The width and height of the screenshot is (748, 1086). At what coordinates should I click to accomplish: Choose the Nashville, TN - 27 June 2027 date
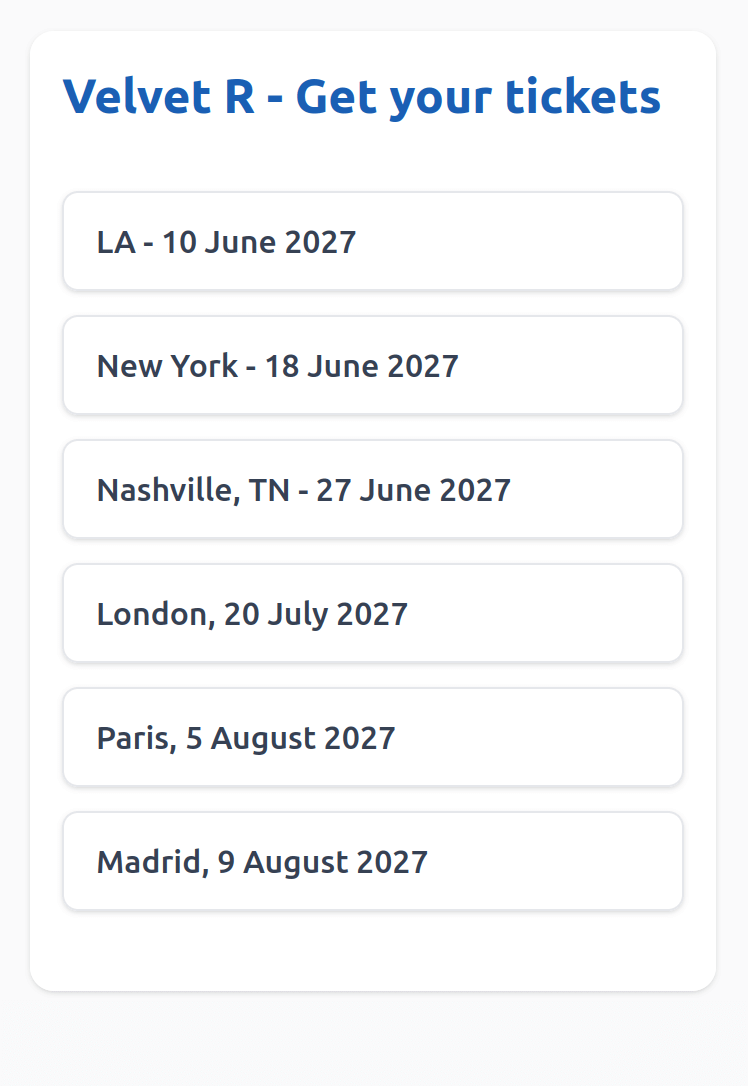[x=373, y=489]
